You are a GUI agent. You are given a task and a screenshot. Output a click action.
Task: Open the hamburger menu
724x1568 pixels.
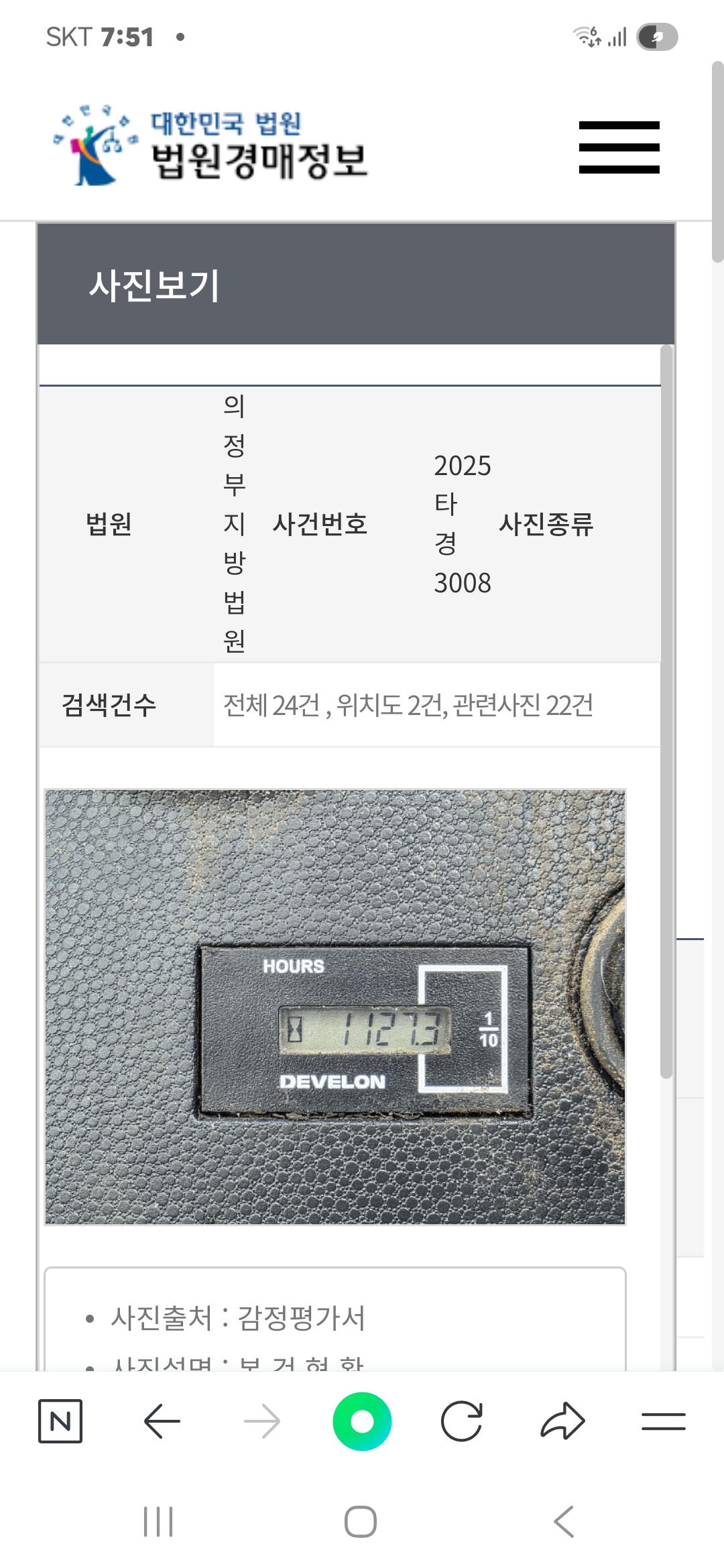(x=619, y=147)
